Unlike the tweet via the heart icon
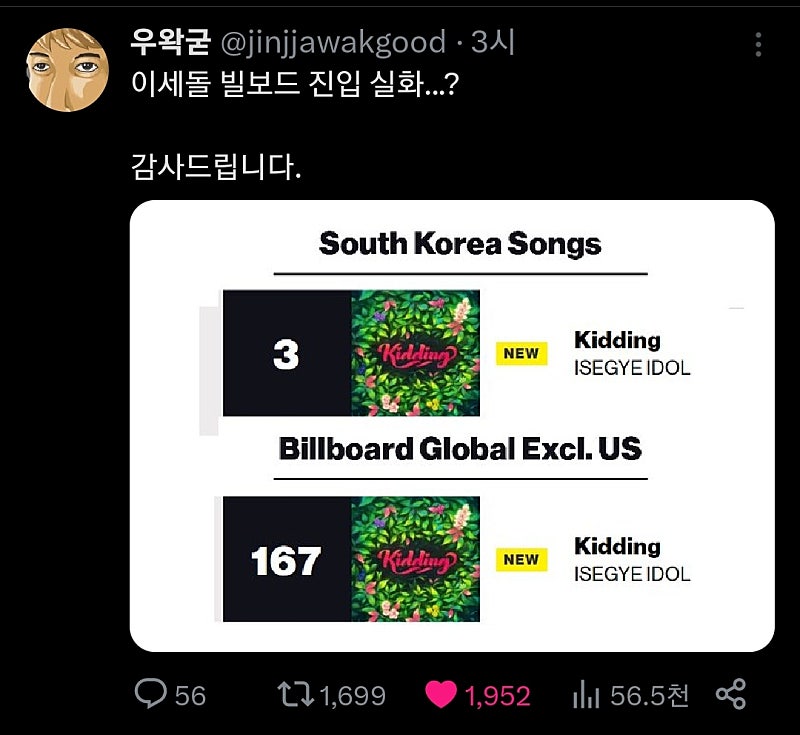The width and height of the screenshot is (800, 735). [441, 695]
